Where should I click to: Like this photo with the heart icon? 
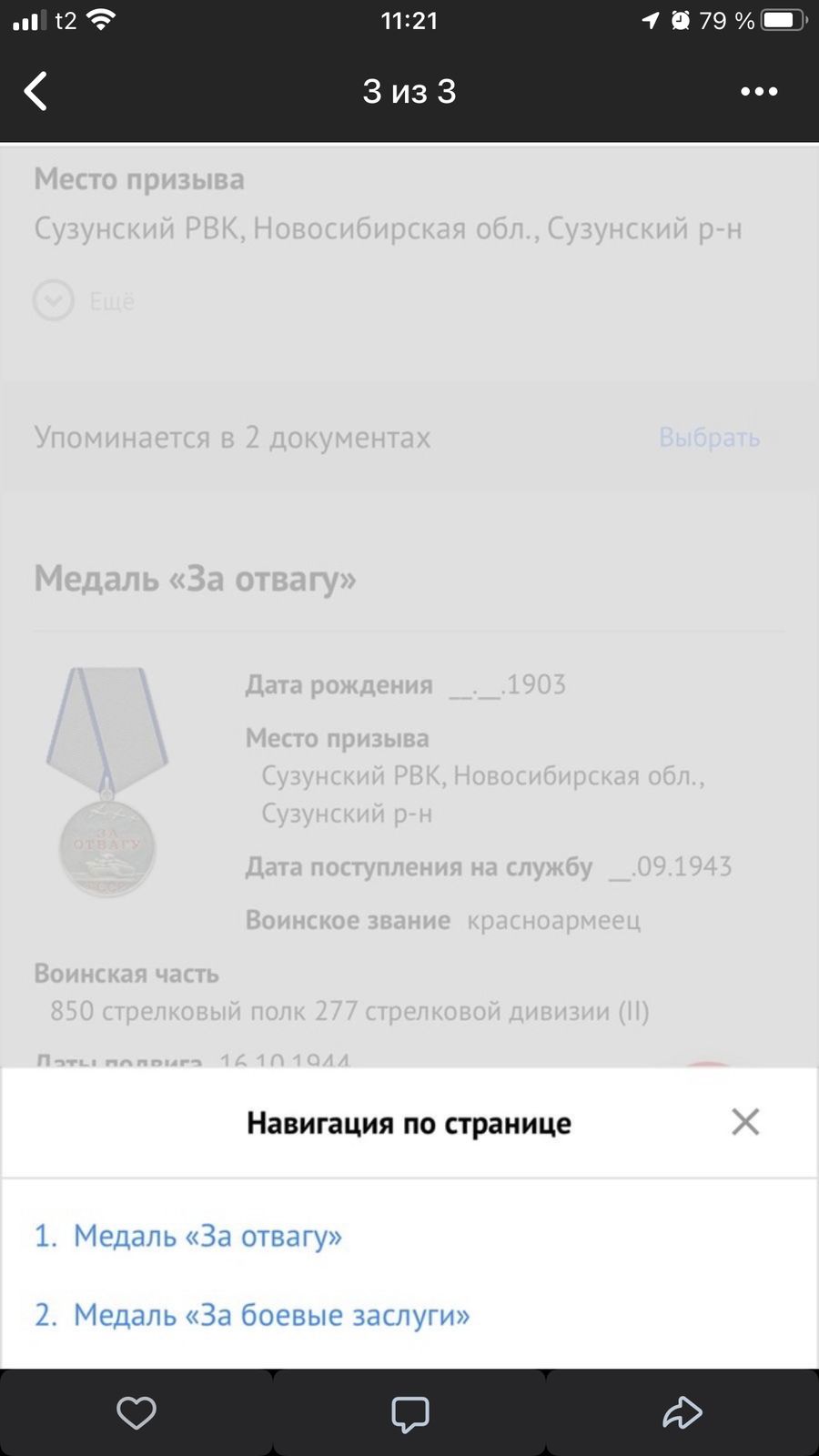coord(136,1412)
